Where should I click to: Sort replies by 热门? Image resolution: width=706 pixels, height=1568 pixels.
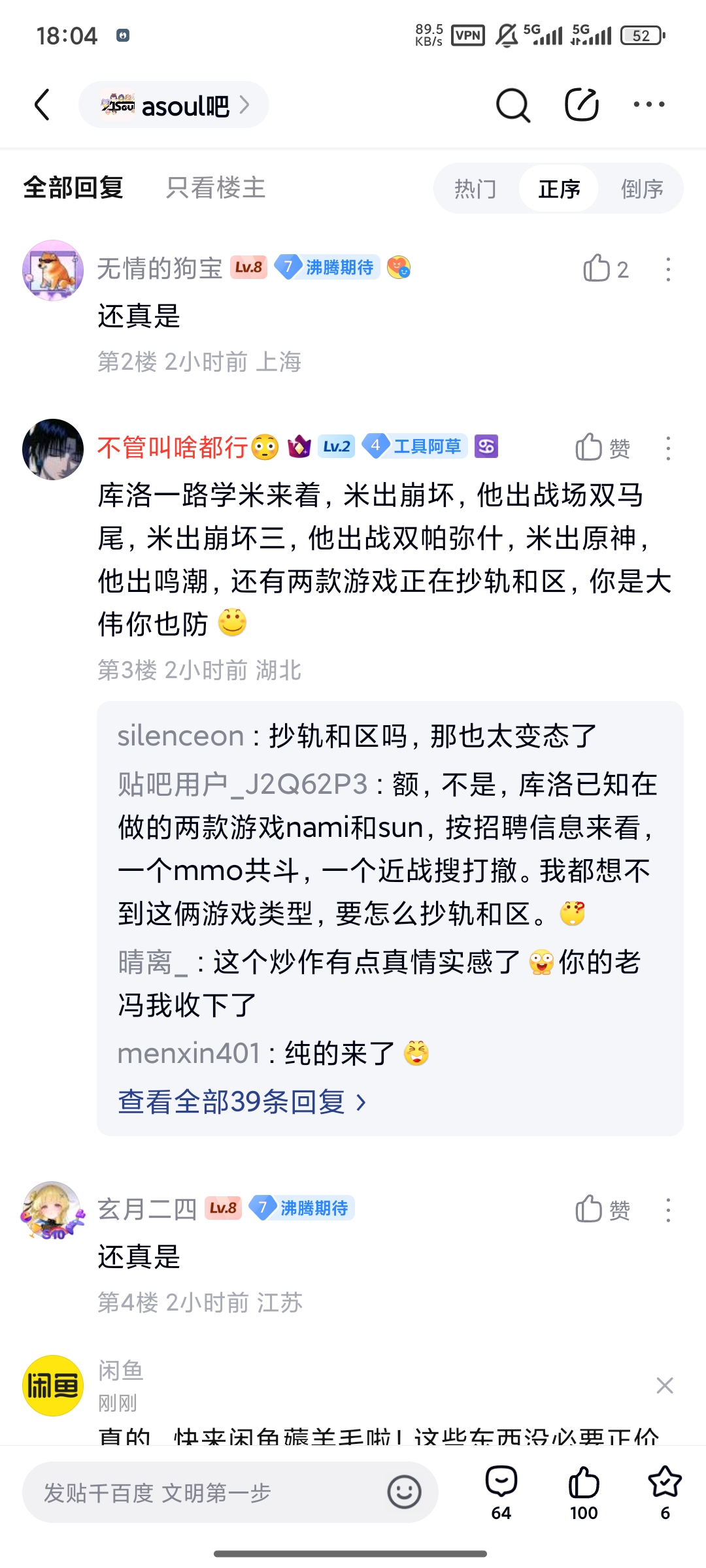tap(475, 189)
